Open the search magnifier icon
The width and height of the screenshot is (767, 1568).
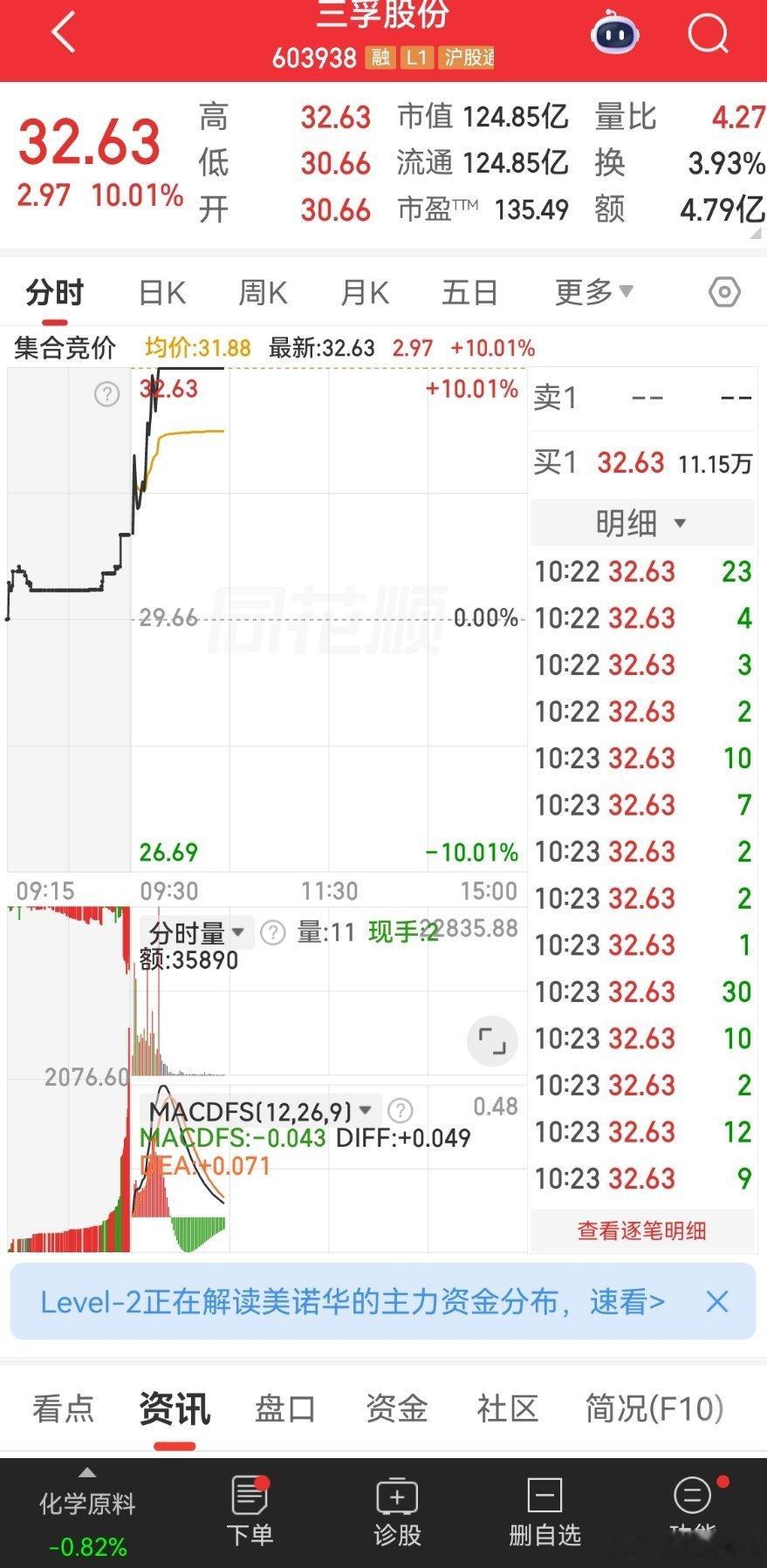708,34
